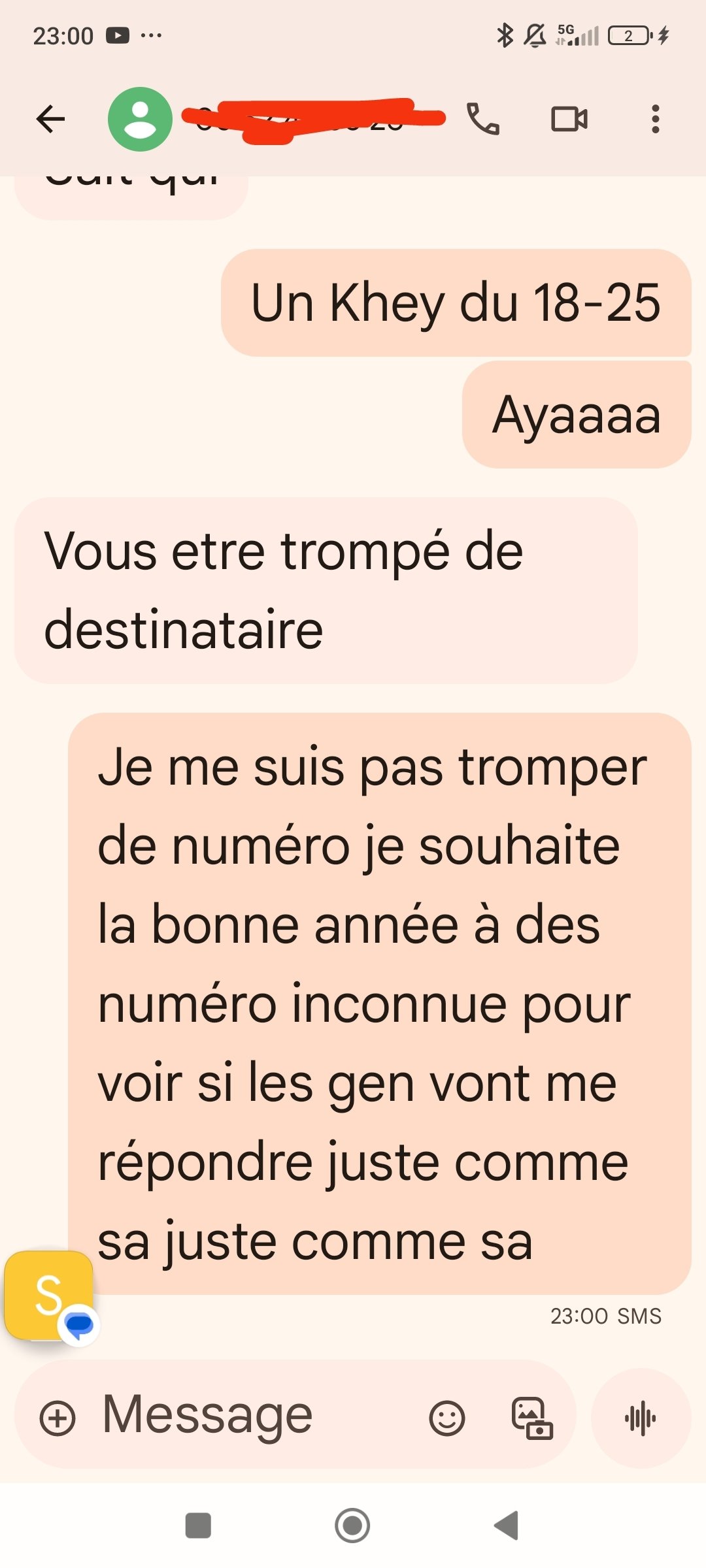The height and width of the screenshot is (1568, 706).
Task: Open the three-dot overflow menu
Action: (655, 119)
